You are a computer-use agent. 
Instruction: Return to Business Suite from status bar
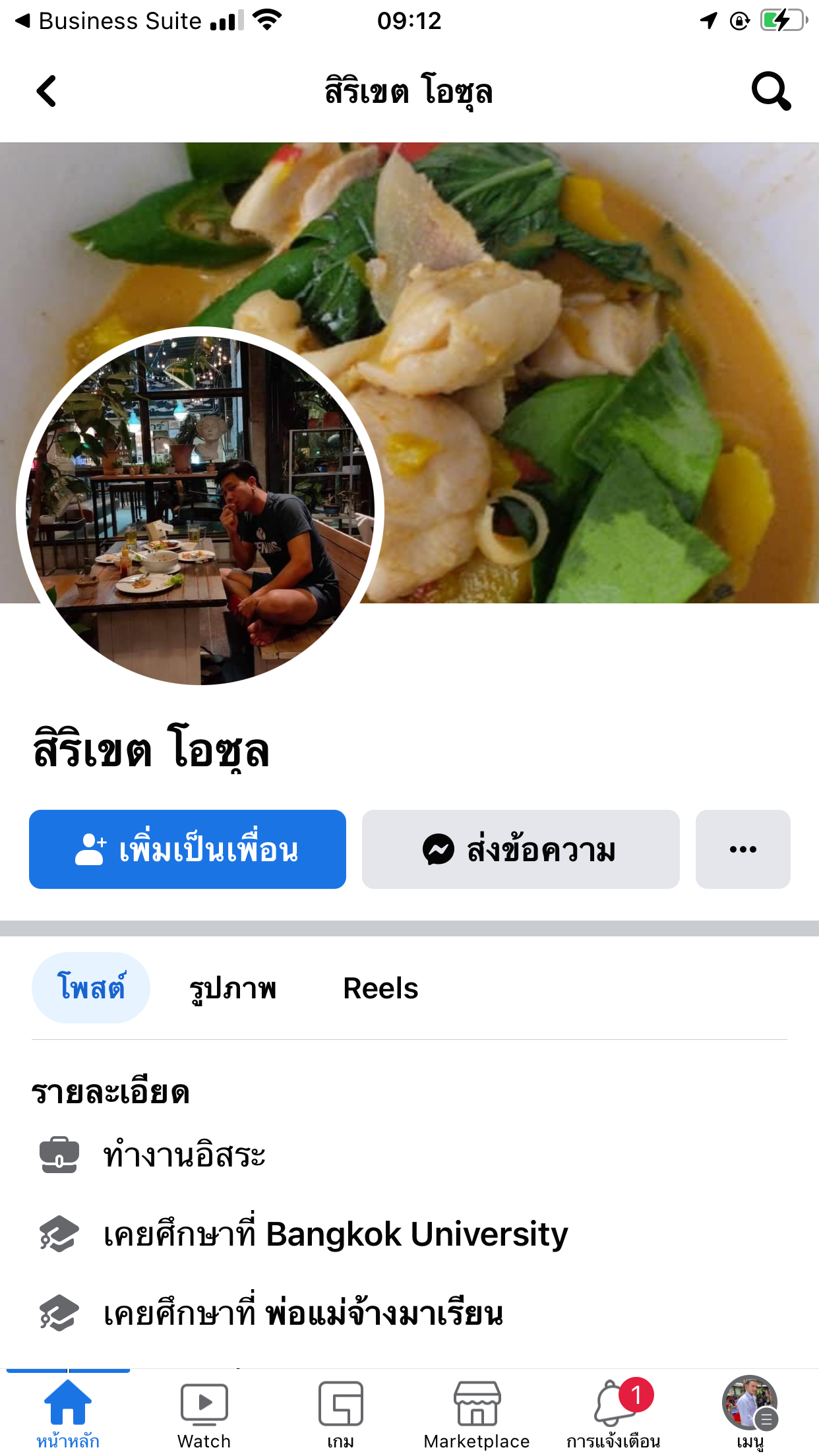[x=109, y=21]
